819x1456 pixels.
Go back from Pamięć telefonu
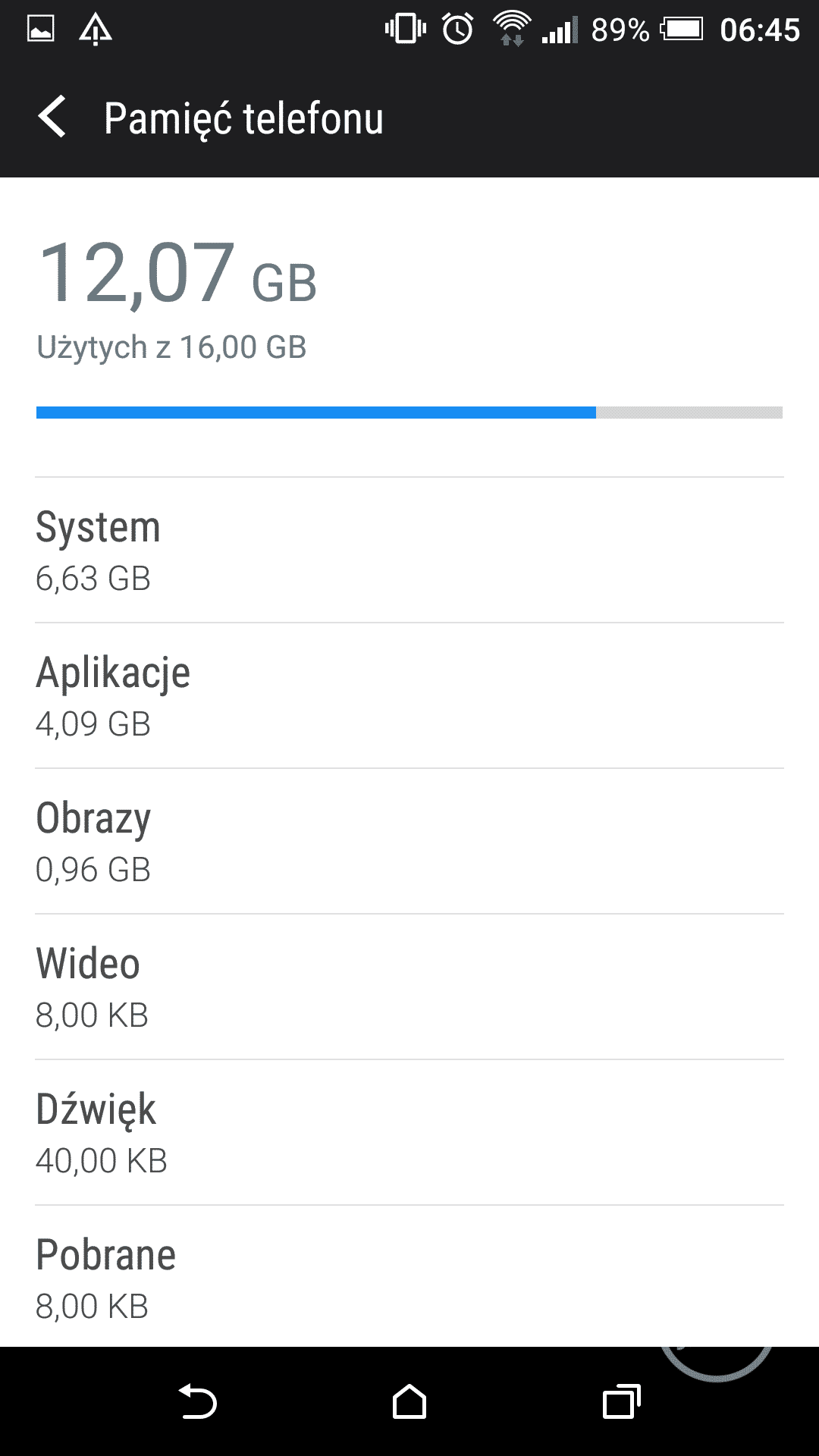[52, 118]
